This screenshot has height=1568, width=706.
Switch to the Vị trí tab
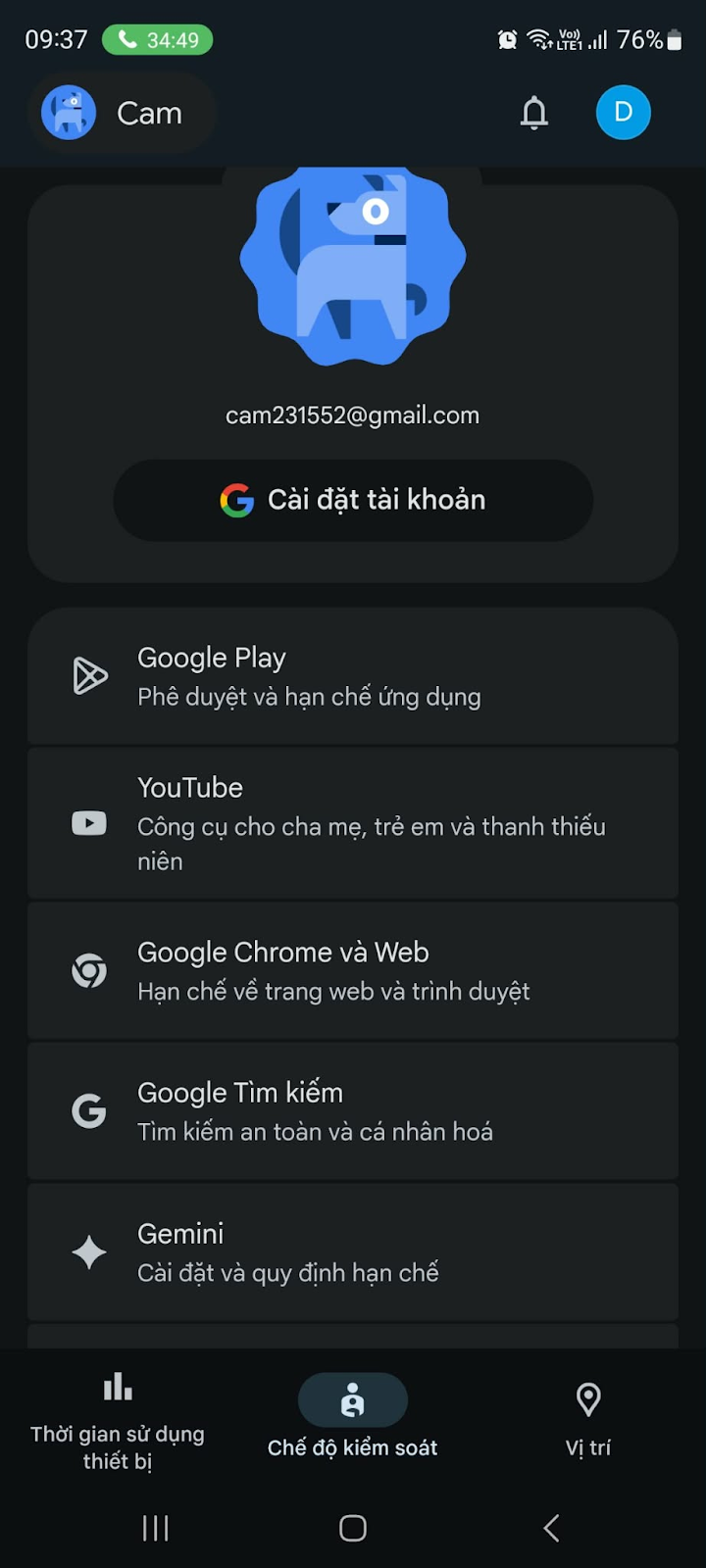click(x=588, y=1416)
